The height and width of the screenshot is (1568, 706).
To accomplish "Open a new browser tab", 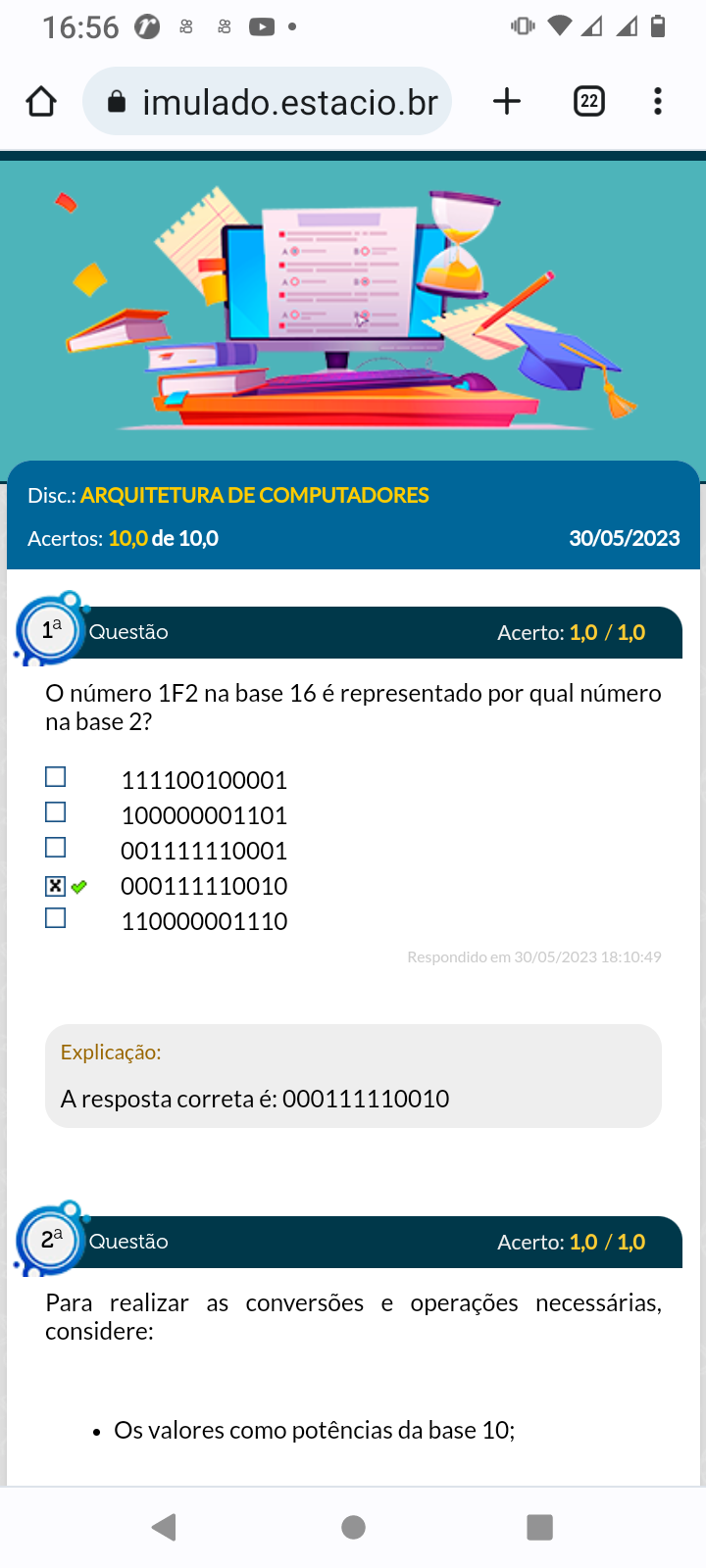I will tap(507, 101).
